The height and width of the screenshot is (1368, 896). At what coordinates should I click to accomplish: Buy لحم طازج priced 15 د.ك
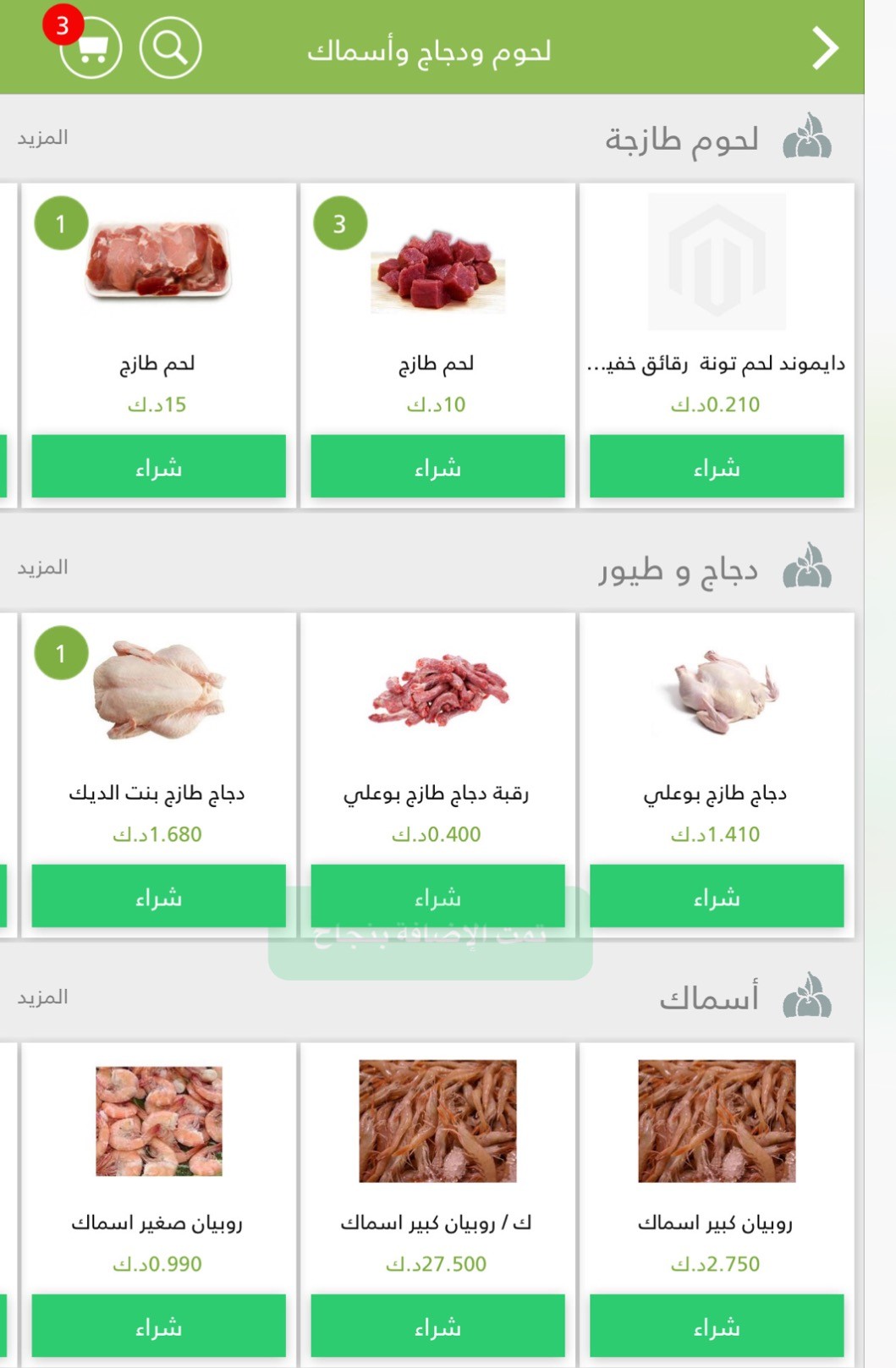[x=158, y=467]
